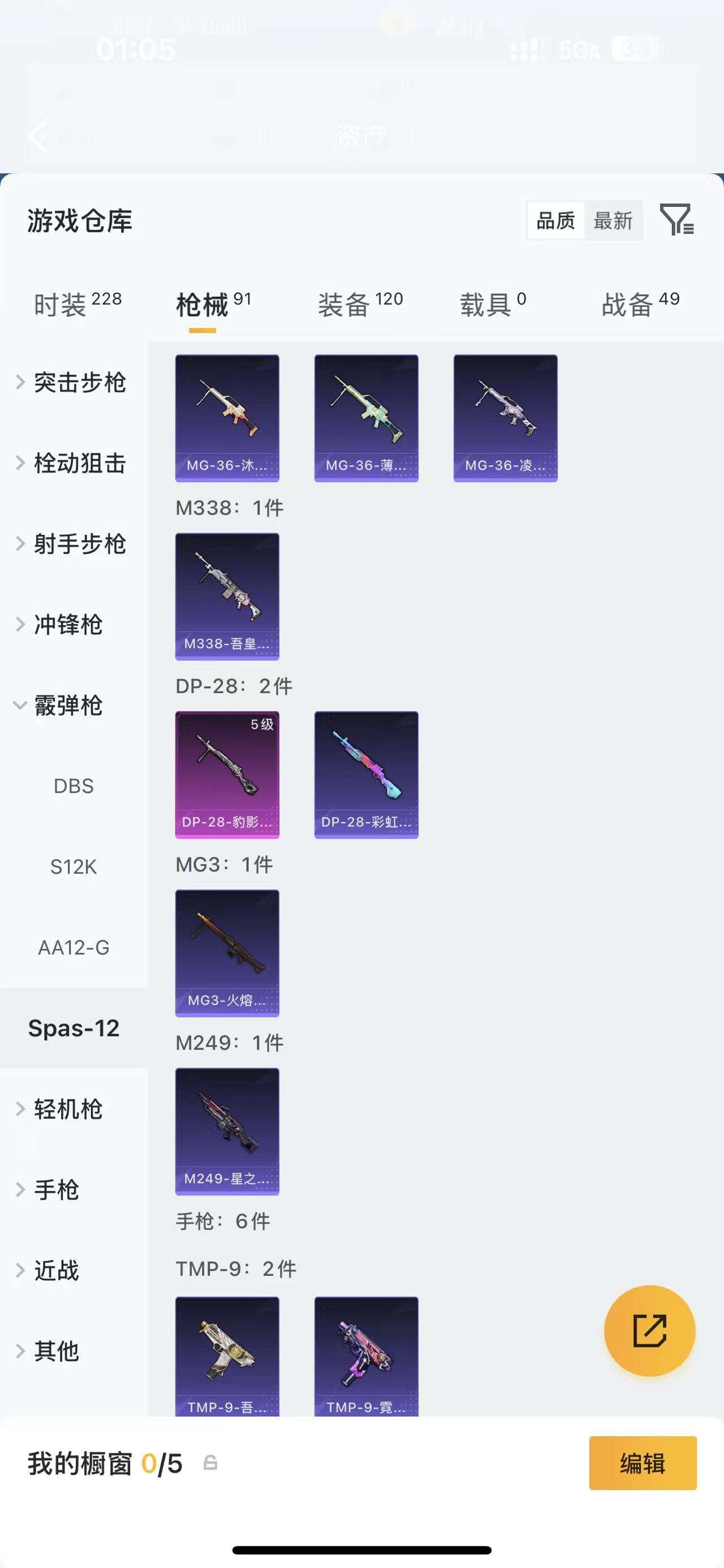Tap the 编辑 button for 我的橱窗
Screen dimensions: 724x1568
[643, 1463]
